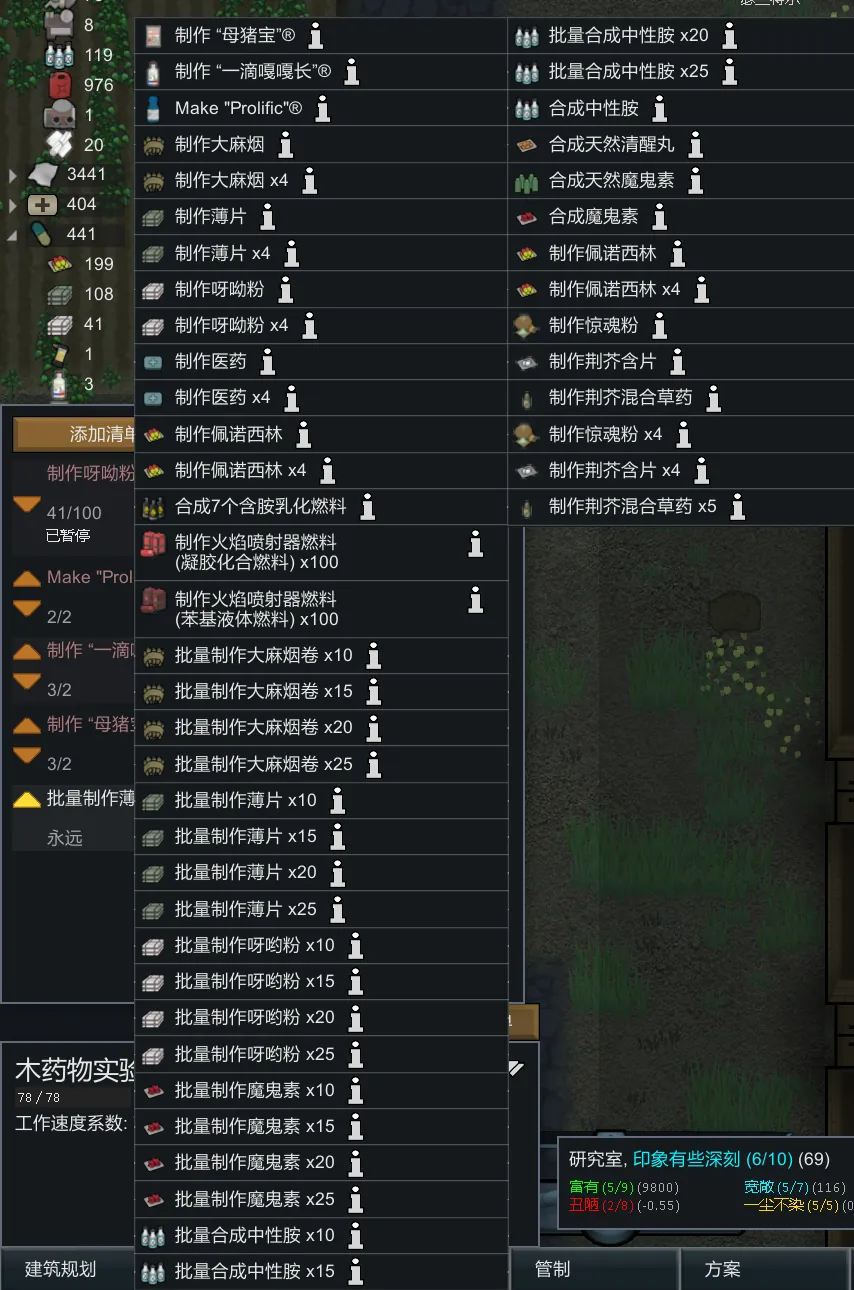Open info icon for 合成魔鬼素

(659, 217)
